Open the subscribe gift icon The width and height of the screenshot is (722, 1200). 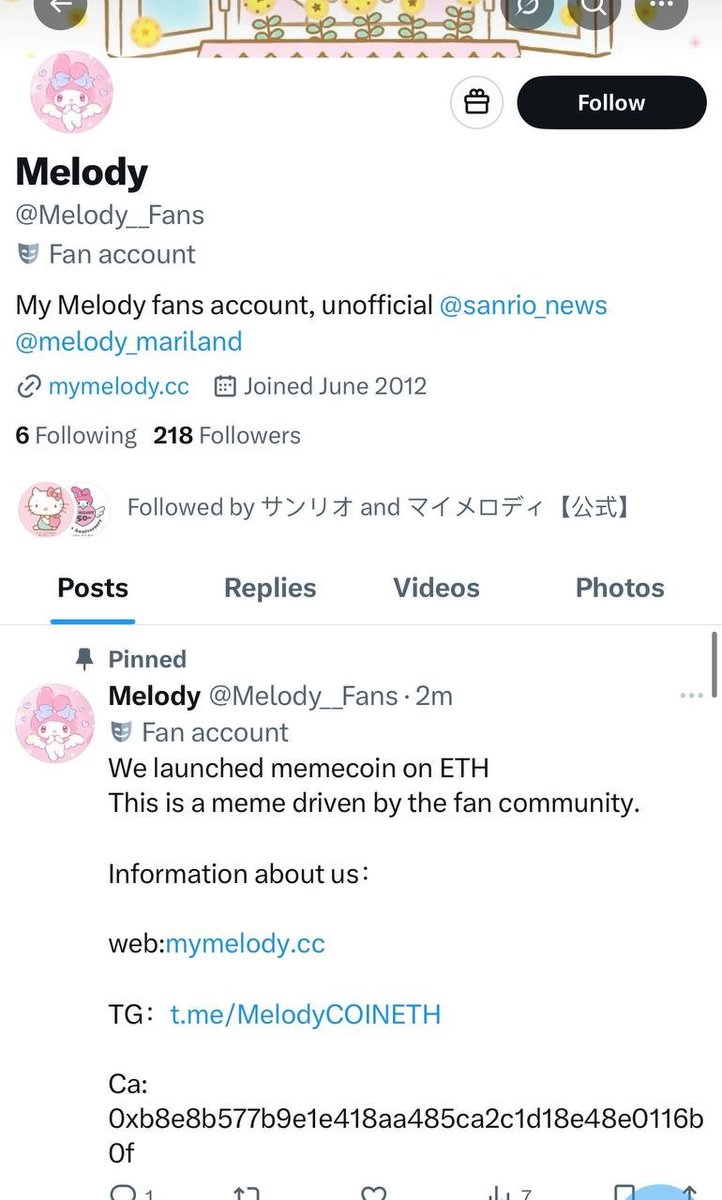point(477,103)
